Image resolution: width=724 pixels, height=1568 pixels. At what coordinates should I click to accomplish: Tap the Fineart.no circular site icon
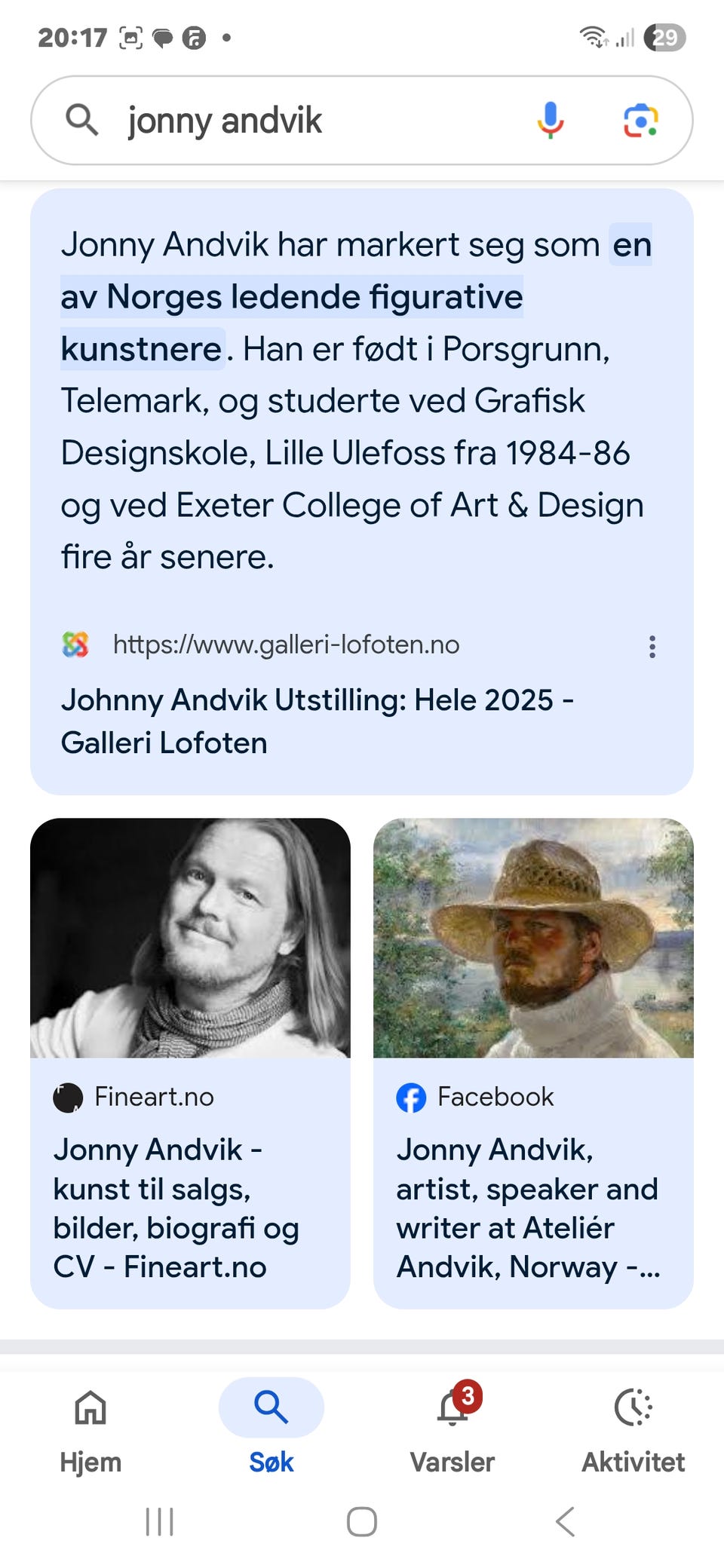coord(67,1098)
